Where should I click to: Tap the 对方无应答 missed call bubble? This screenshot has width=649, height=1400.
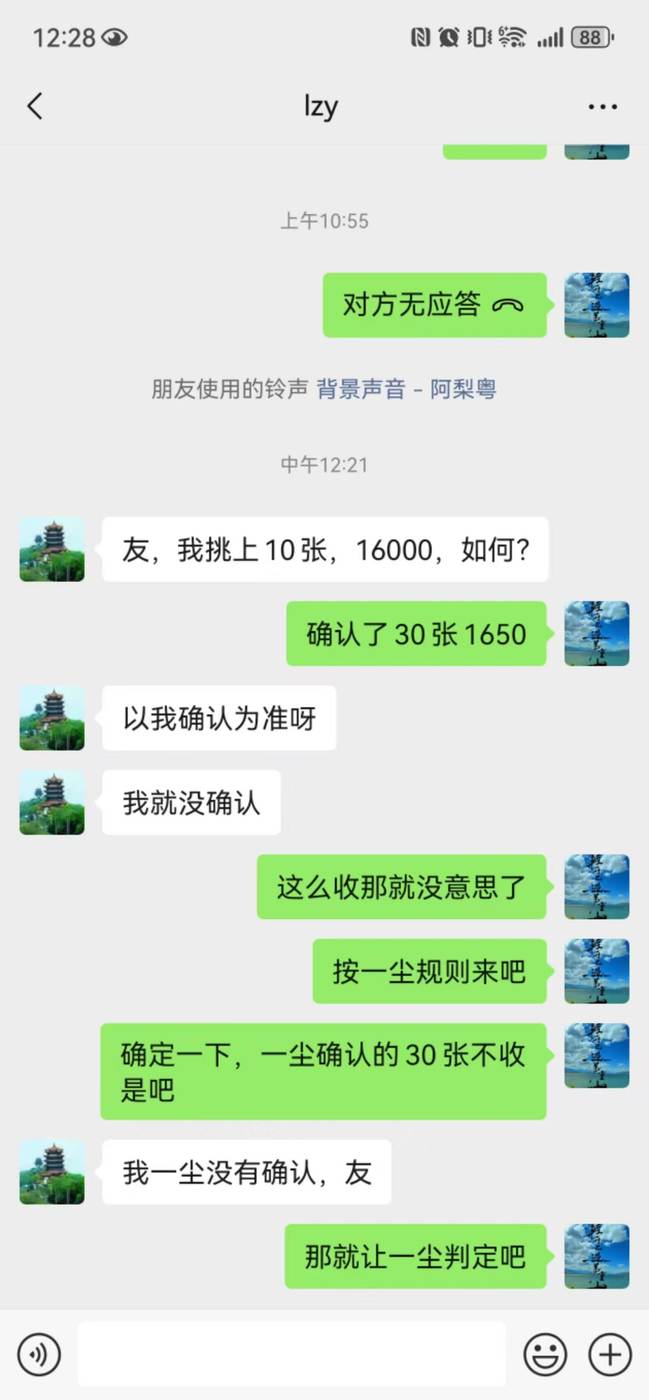tap(434, 305)
